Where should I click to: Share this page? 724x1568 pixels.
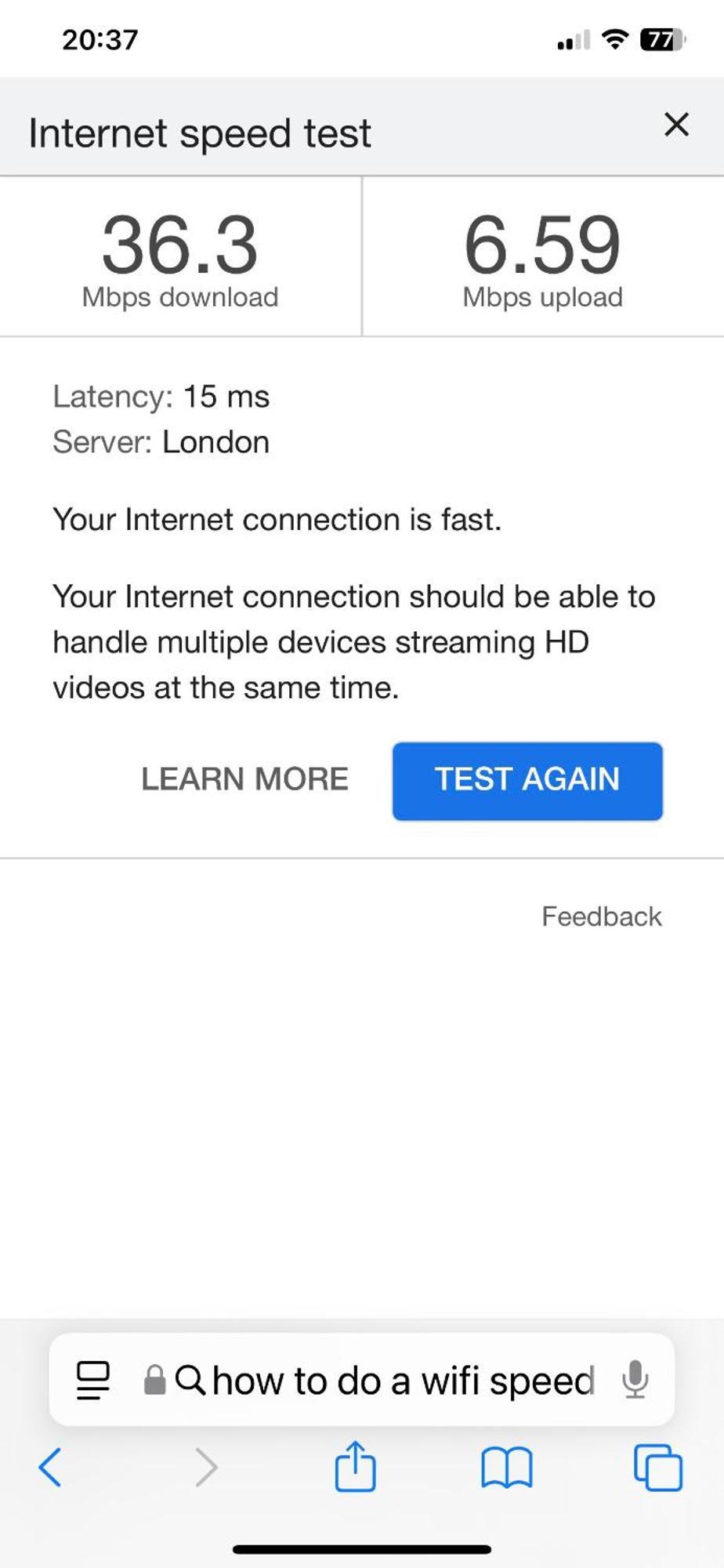click(355, 1466)
